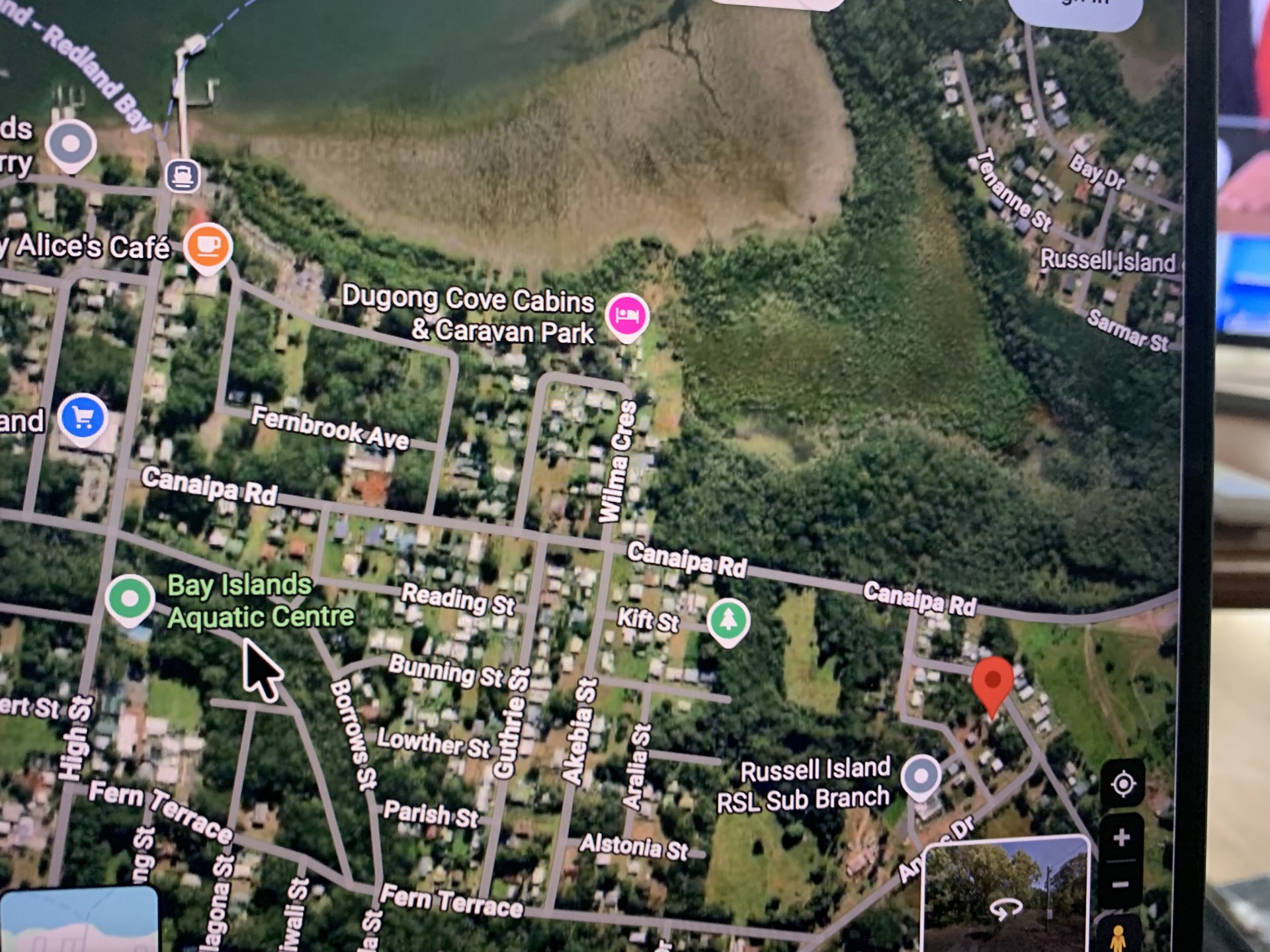Zoom in on the map
Viewport: 1270px width, 952px height.
tap(1121, 838)
